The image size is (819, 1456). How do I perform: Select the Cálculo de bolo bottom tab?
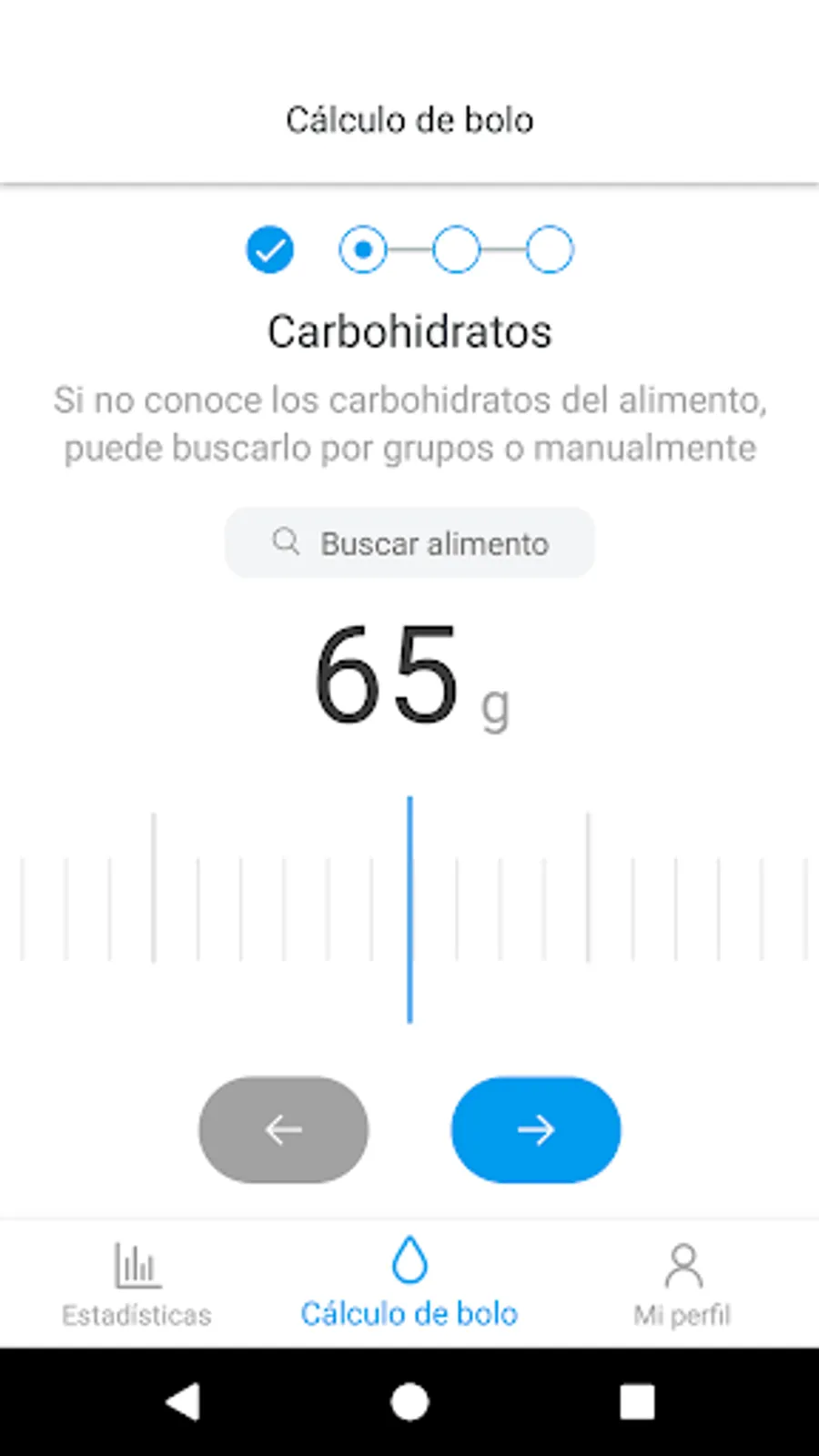[x=409, y=1283]
